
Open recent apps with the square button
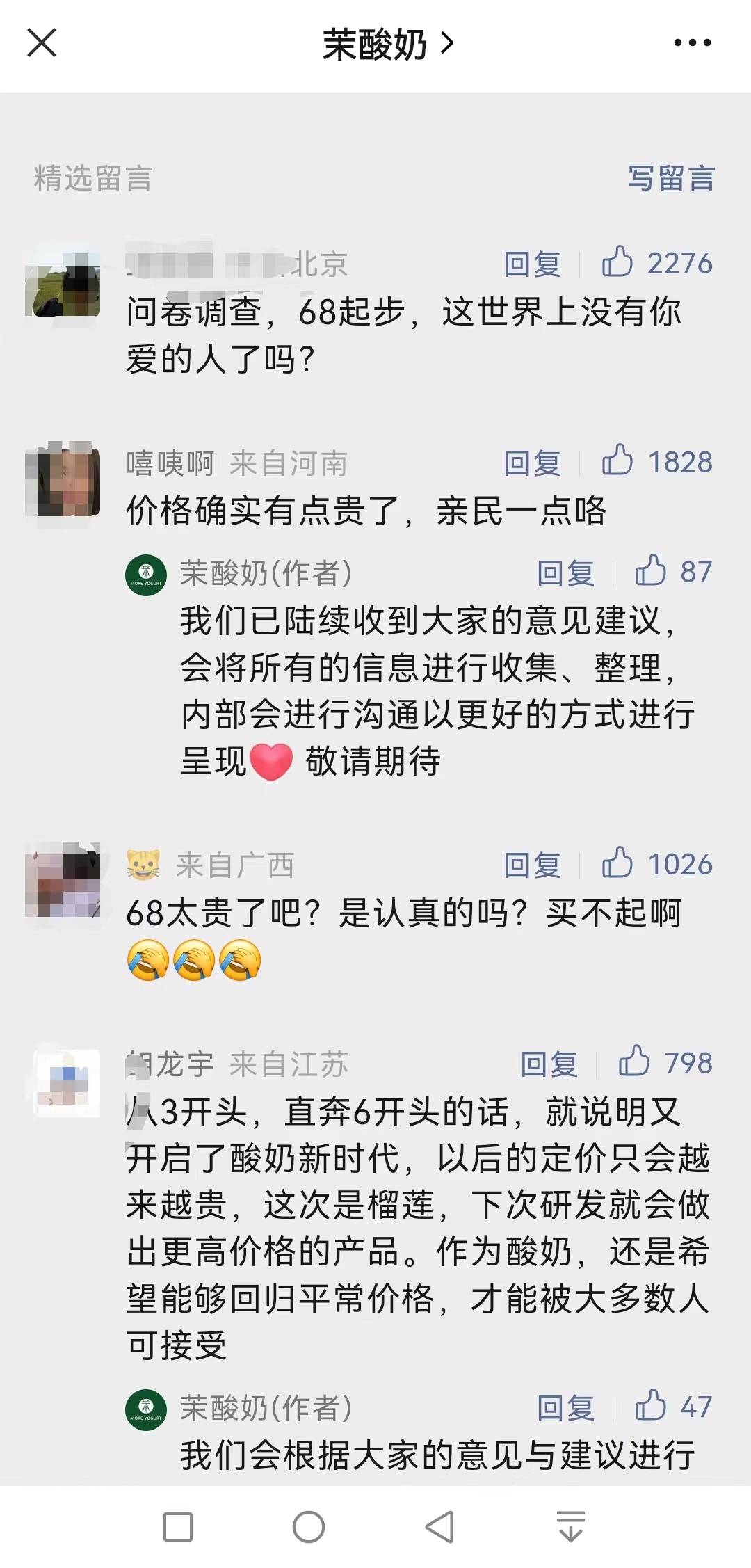pyautogui.click(x=178, y=1528)
